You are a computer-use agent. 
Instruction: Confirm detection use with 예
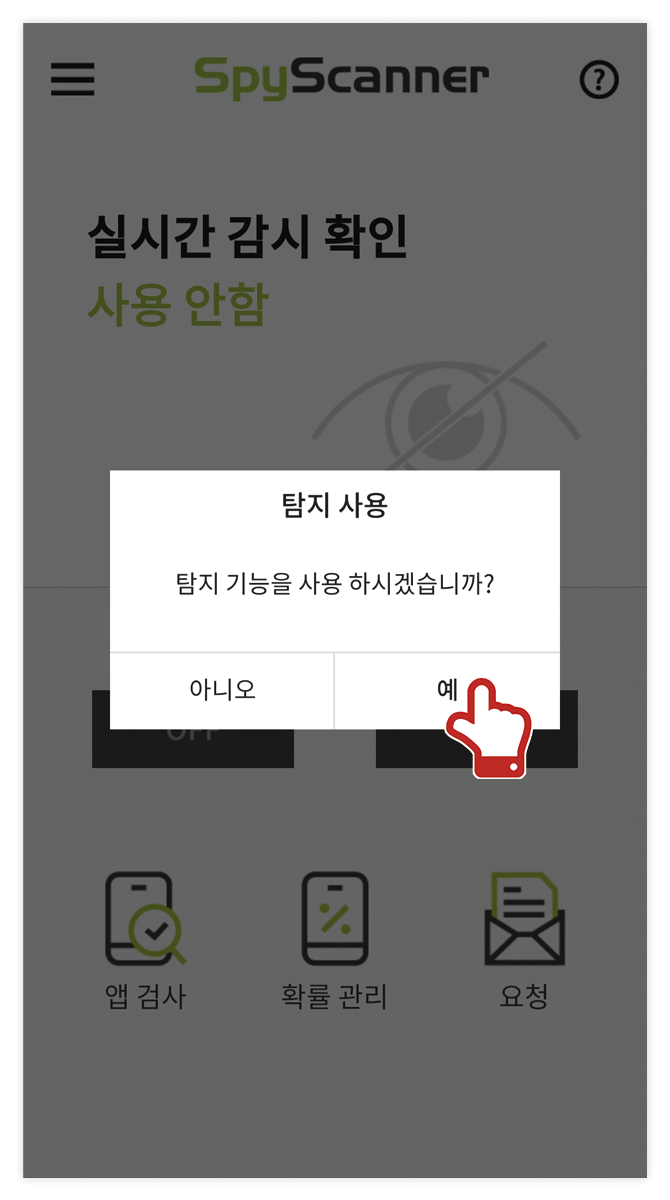pos(446,690)
